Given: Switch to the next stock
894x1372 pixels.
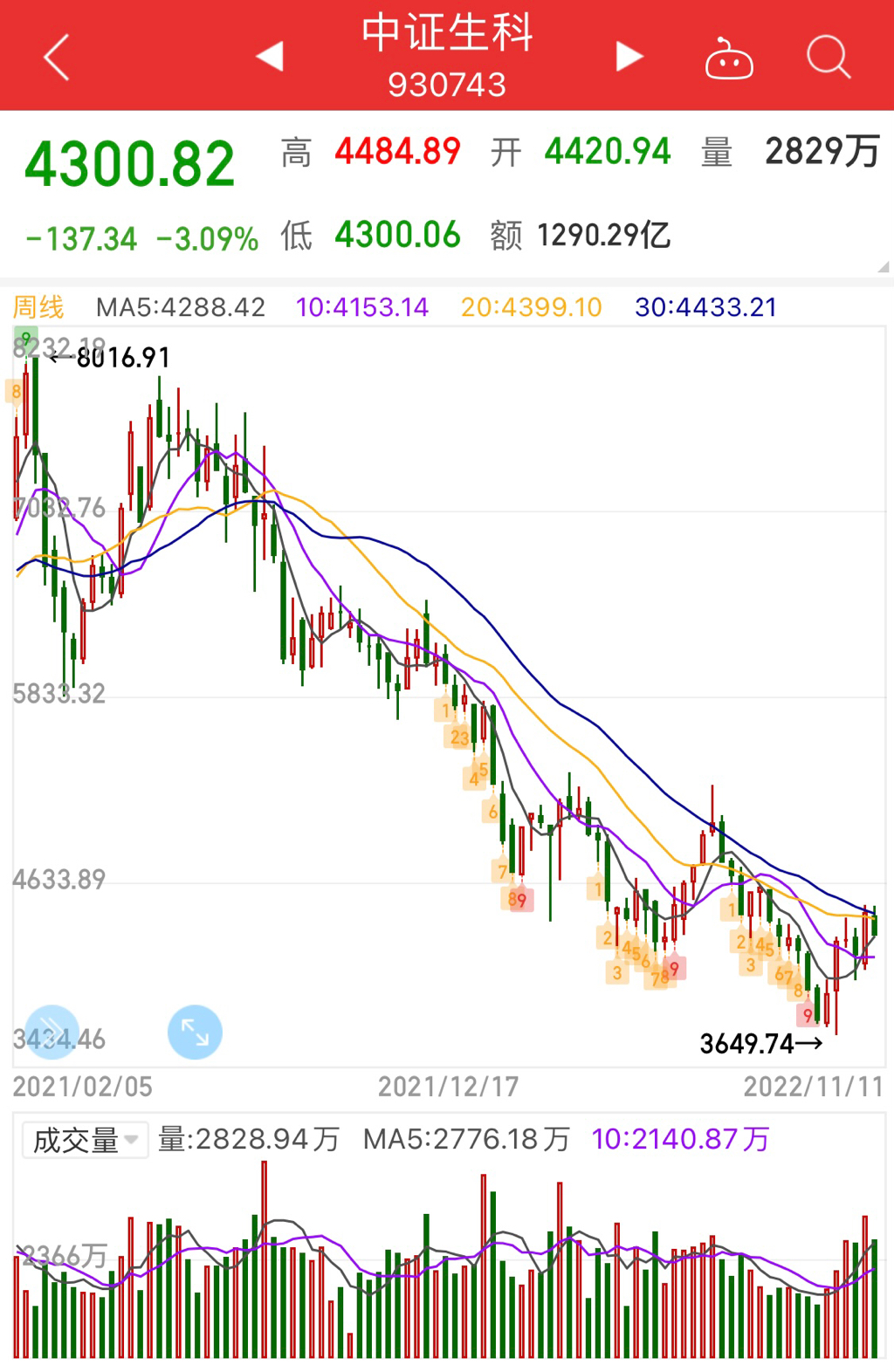Looking at the screenshot, I should [x=629, y=57].
